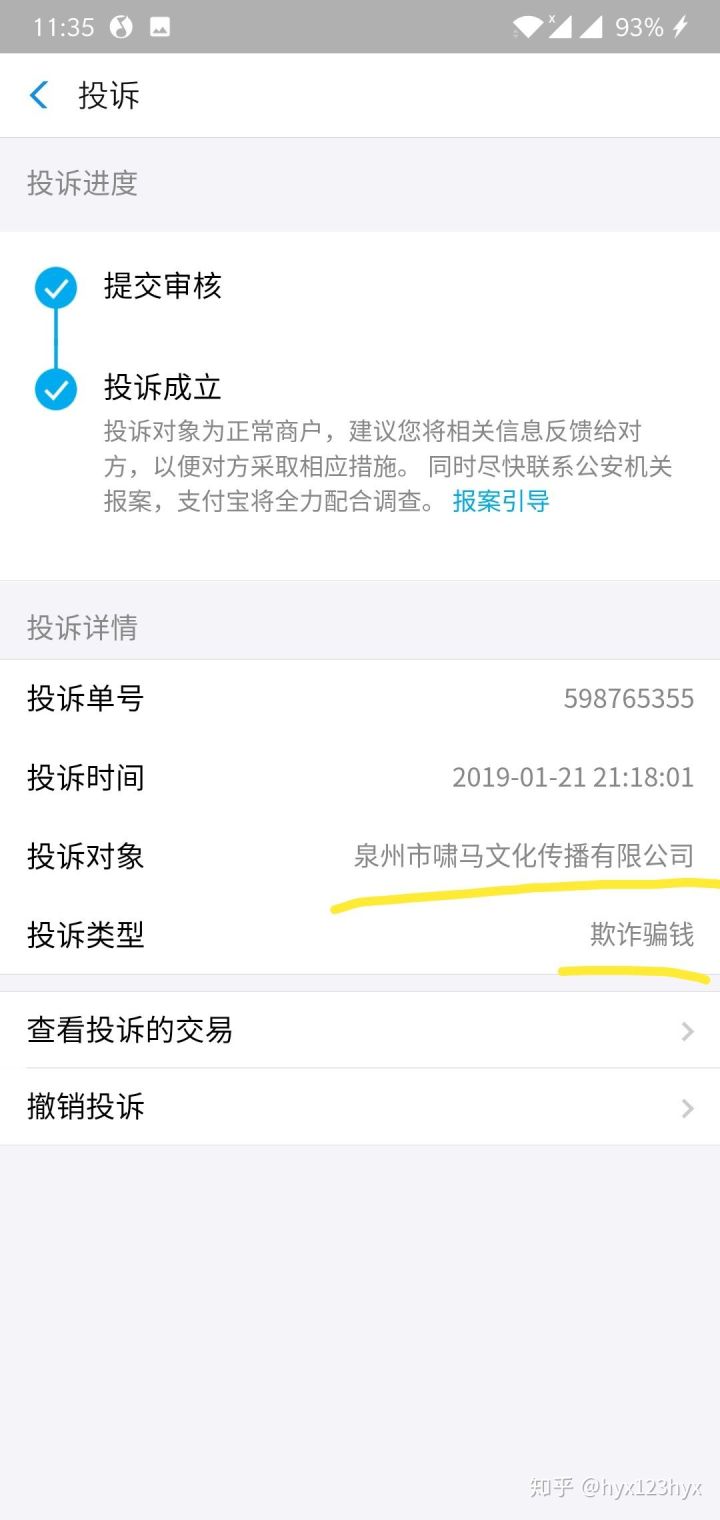Open the 报案引导 link
720x1520 pixels.
(501, 501)
